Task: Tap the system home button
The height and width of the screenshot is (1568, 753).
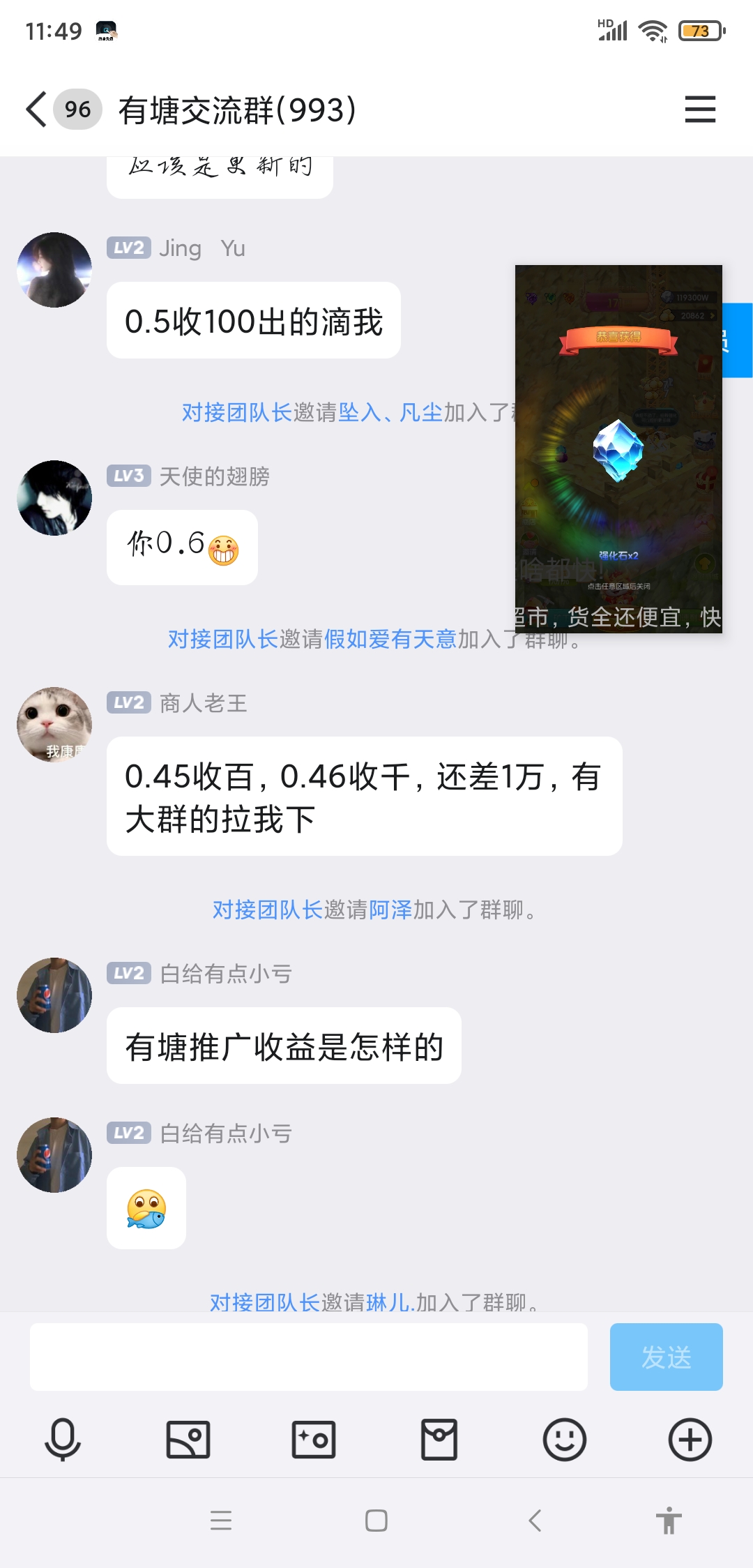Action: tap(376, 1521)
